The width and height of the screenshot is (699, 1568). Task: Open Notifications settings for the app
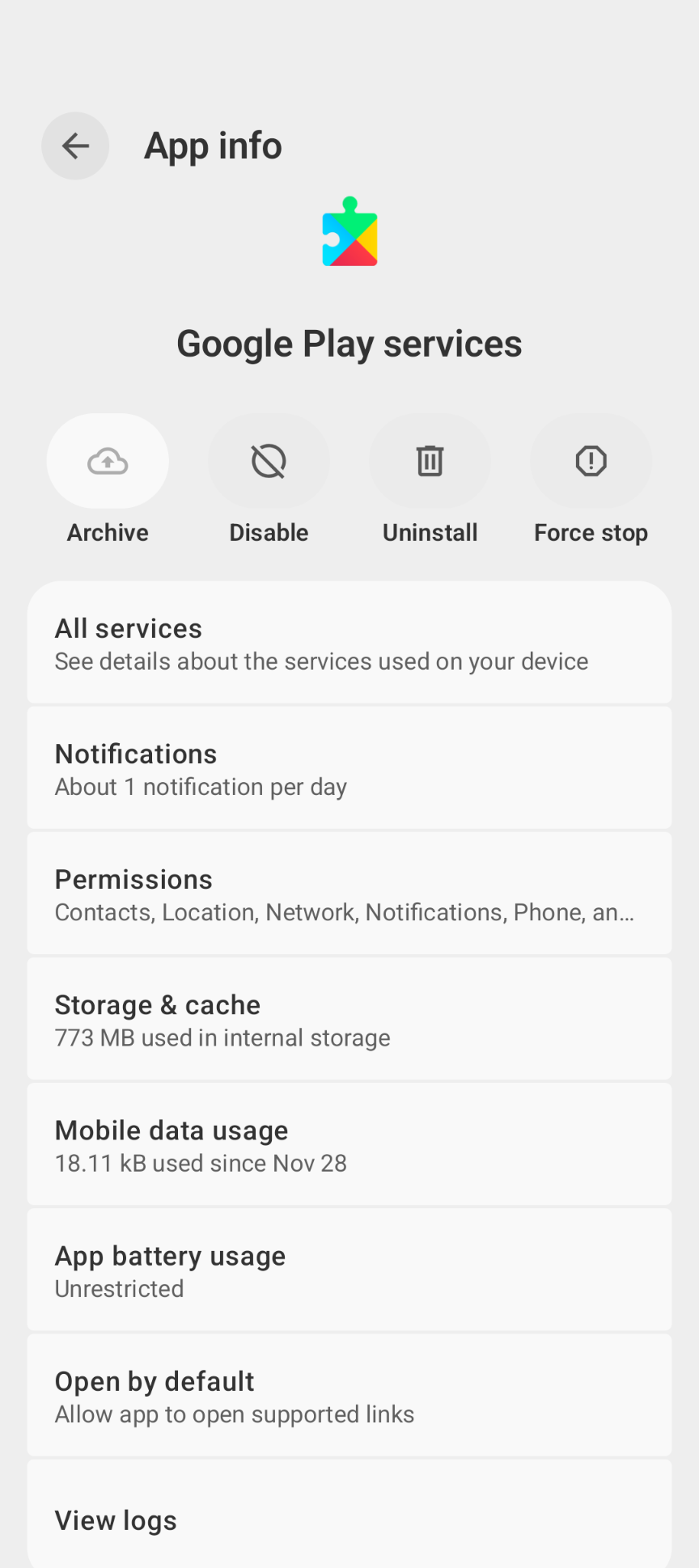[x=349, y=767]
